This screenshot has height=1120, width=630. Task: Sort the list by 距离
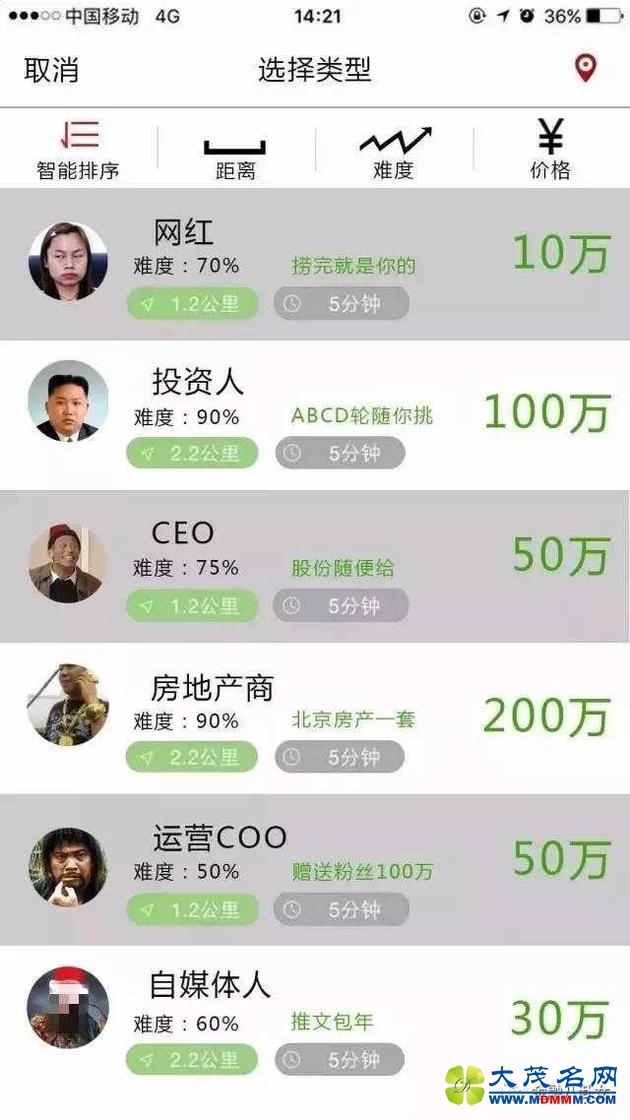pos(235,149)
